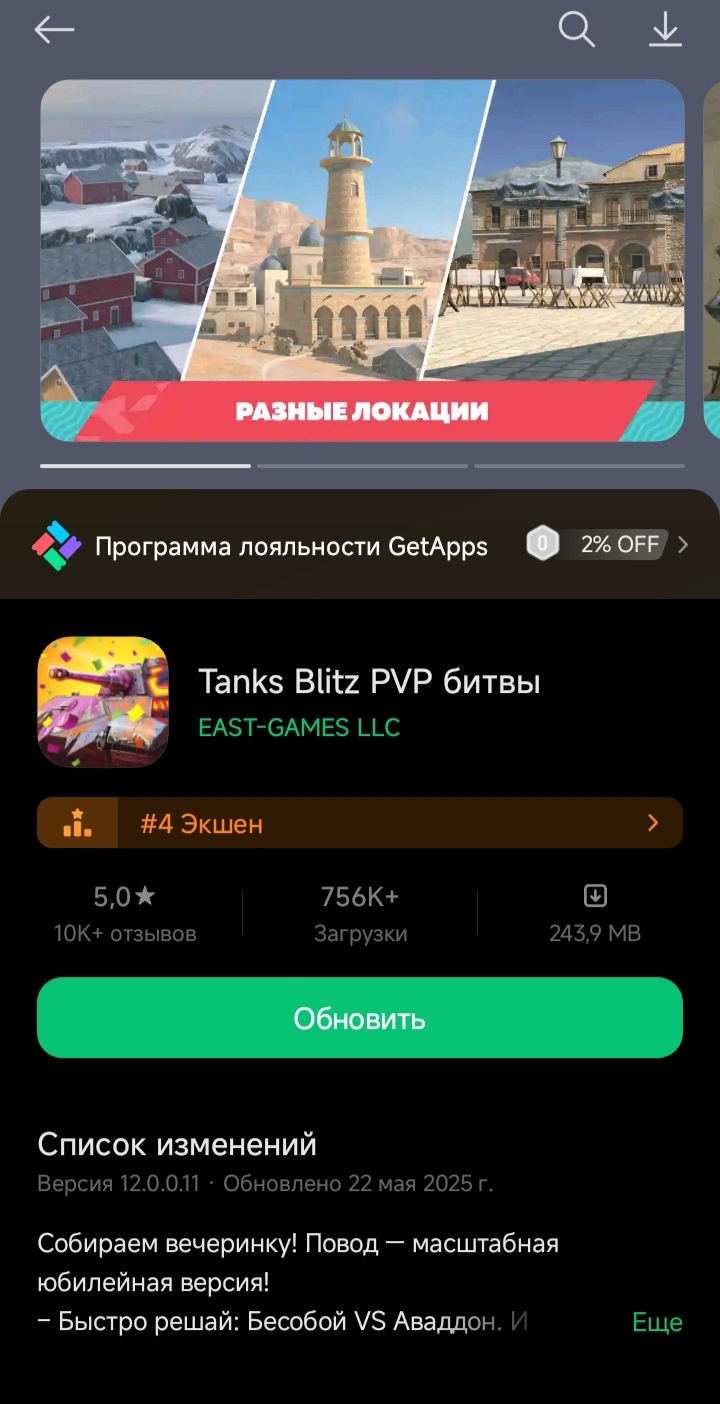Tap the Обновить button
Screen dimensions: 720x1404
point(360,1018)
